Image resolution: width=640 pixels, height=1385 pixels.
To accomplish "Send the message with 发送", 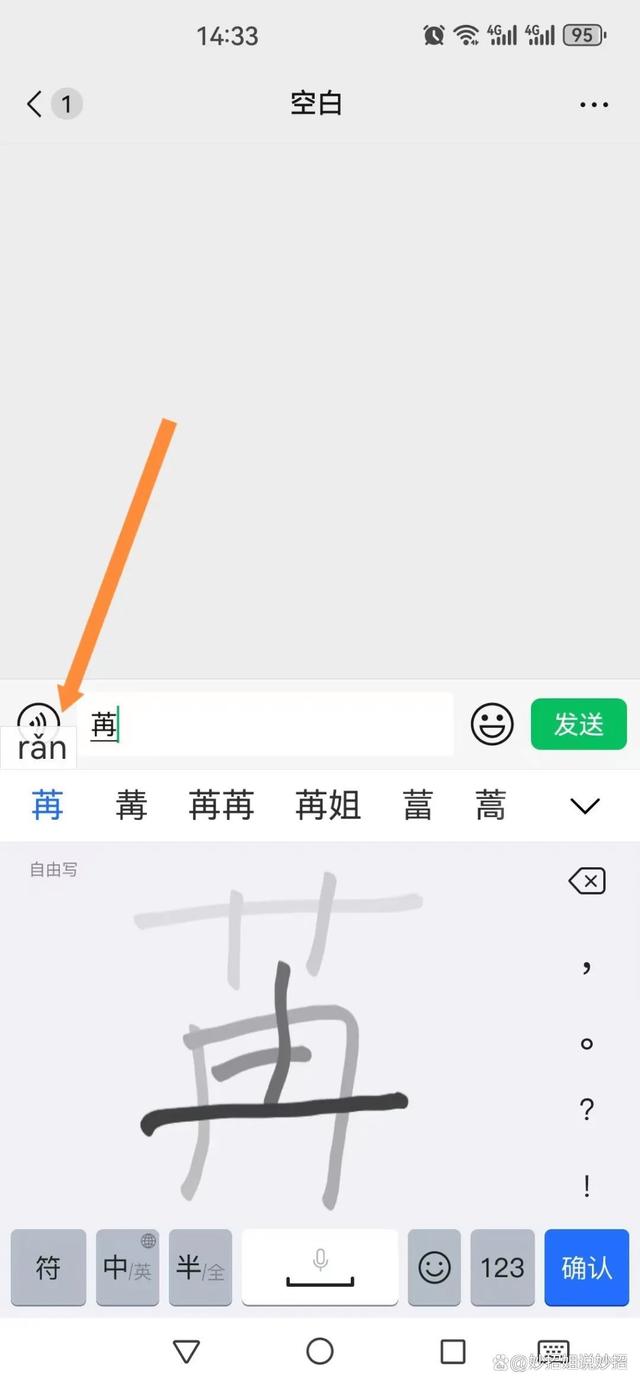I will click(578, 724).
